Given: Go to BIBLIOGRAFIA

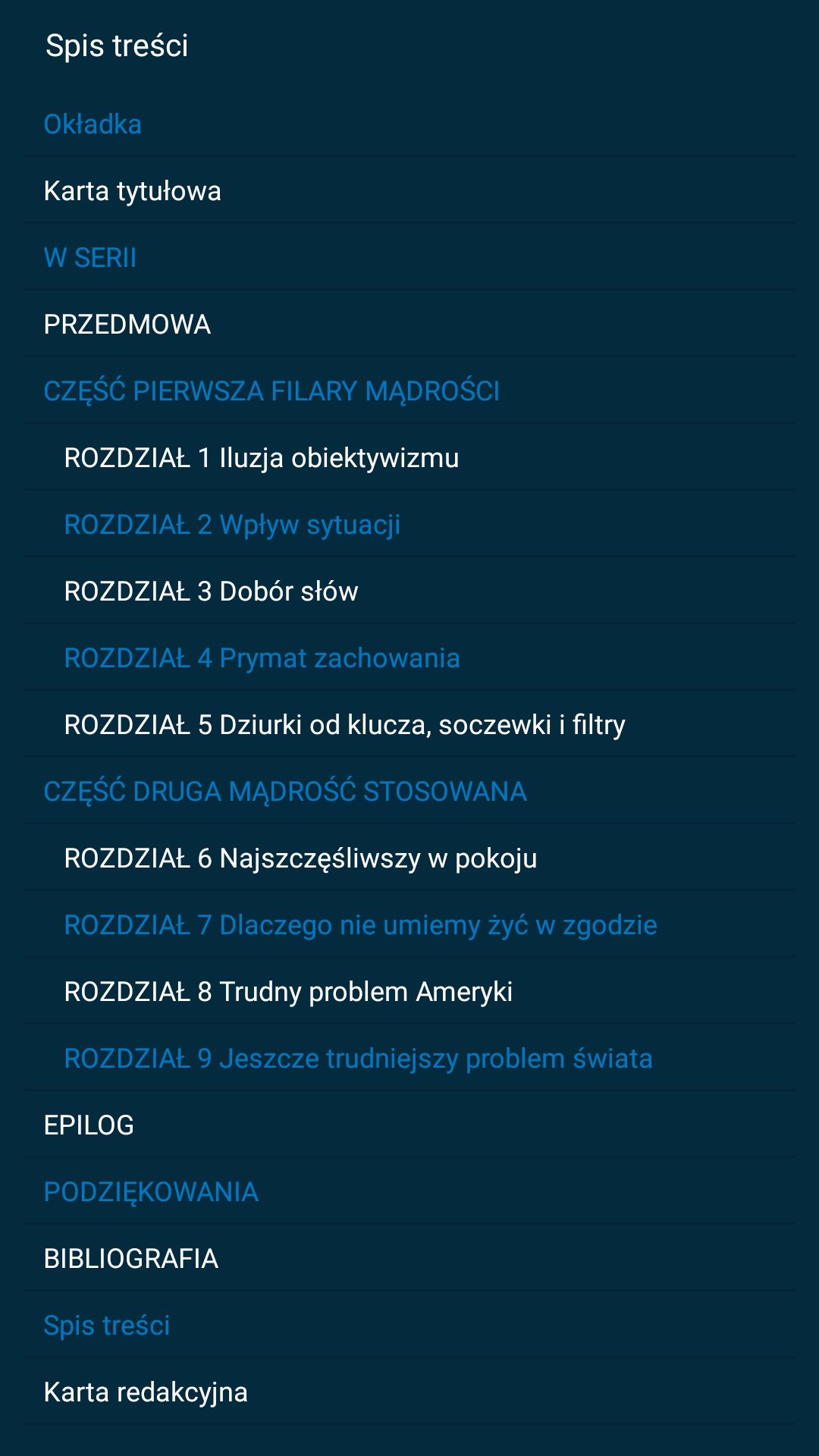Looking at the screenshot, I should 409,1258.
